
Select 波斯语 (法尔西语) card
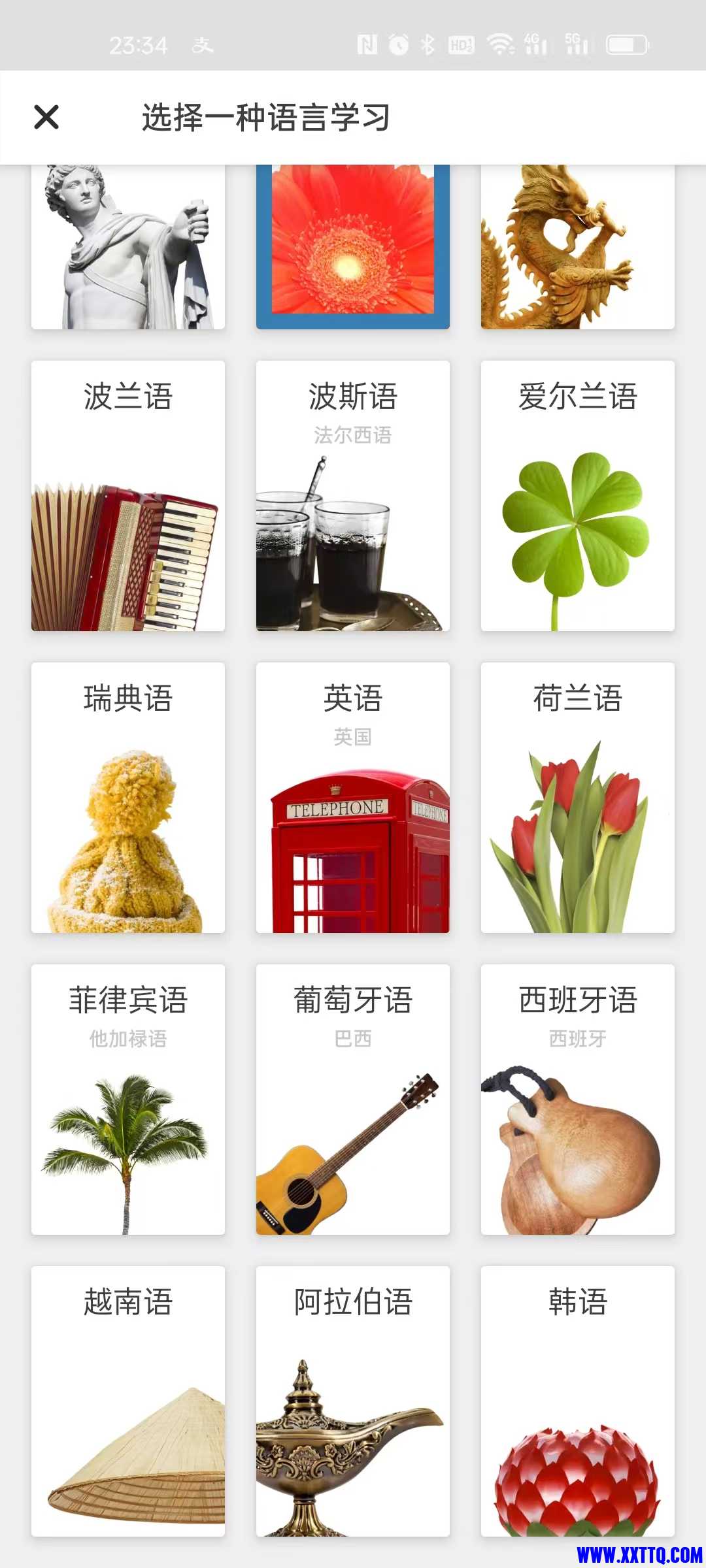353,497
